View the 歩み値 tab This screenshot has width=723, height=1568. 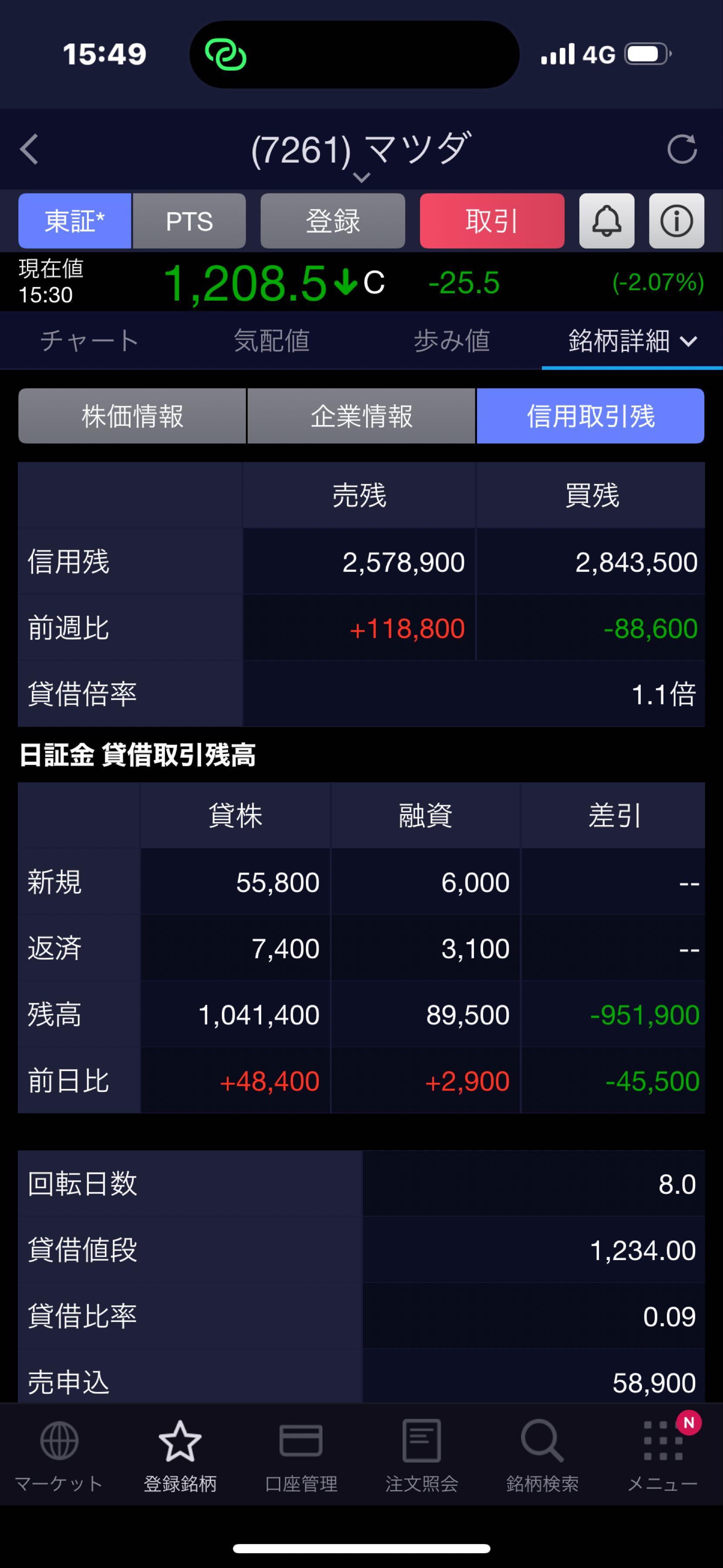pyautogui.click(x=452, y=340)
